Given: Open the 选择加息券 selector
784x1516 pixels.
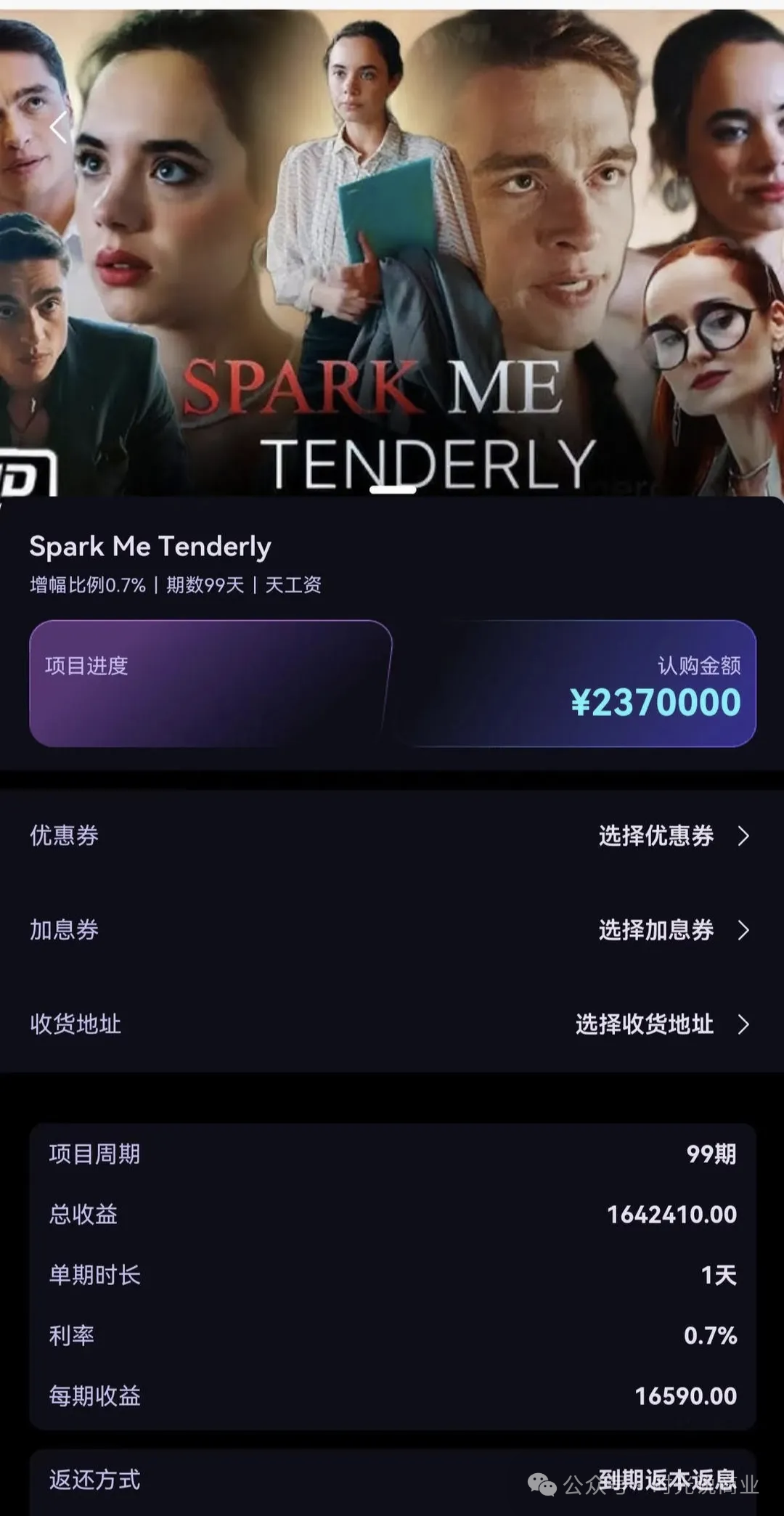Looking at the screenshot, I should (x=672, y=930).
